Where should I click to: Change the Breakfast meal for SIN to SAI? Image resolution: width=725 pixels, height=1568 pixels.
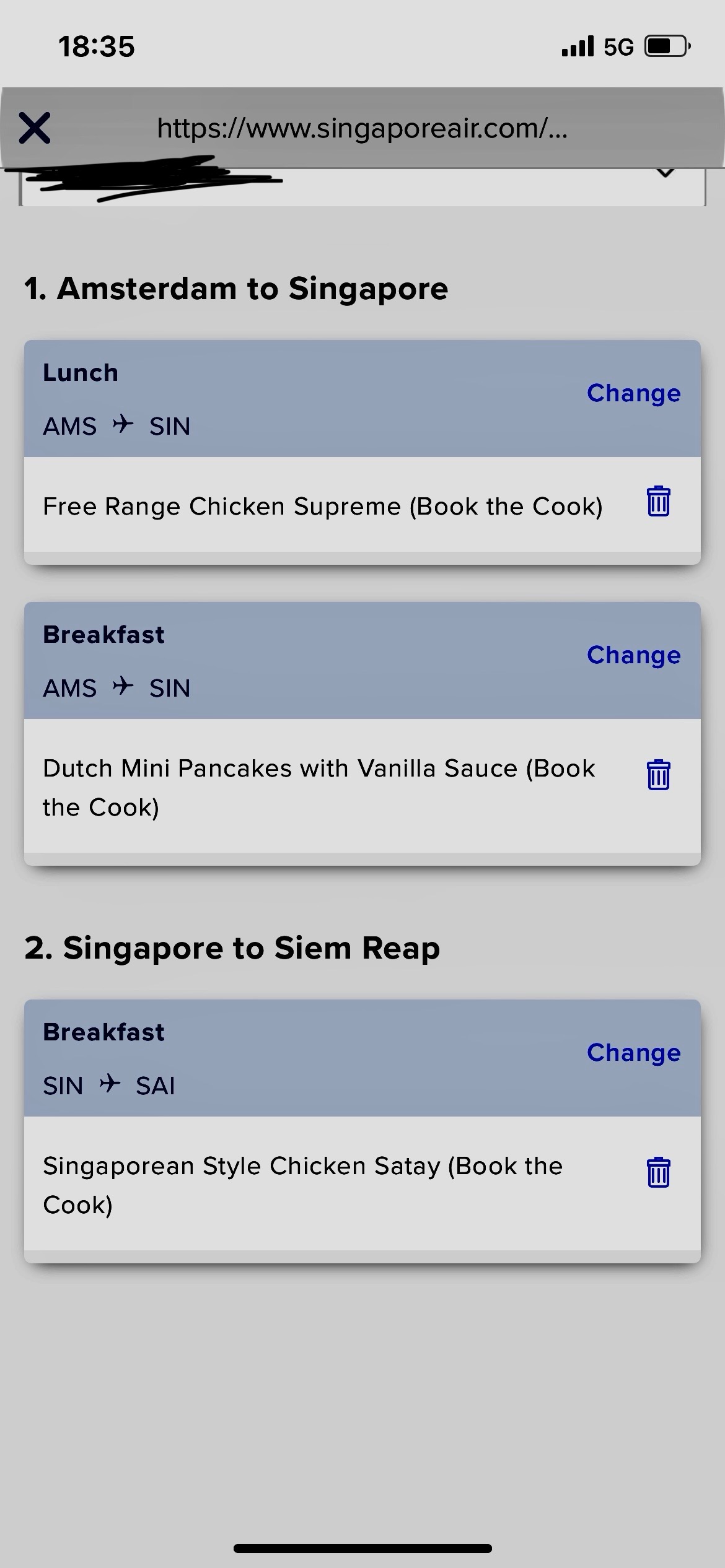633,1053
